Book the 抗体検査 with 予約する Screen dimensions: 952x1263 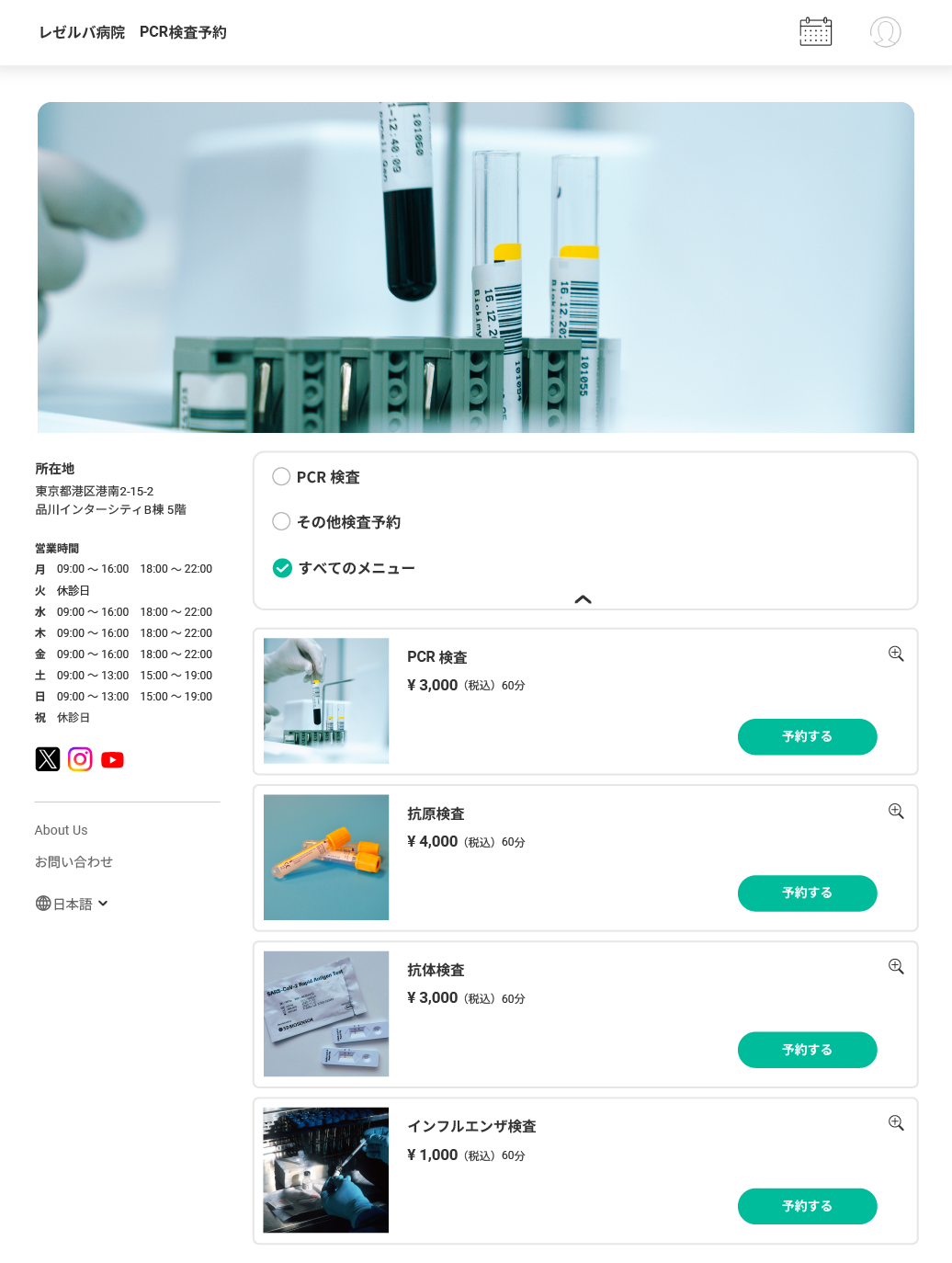click(807, 1050)
